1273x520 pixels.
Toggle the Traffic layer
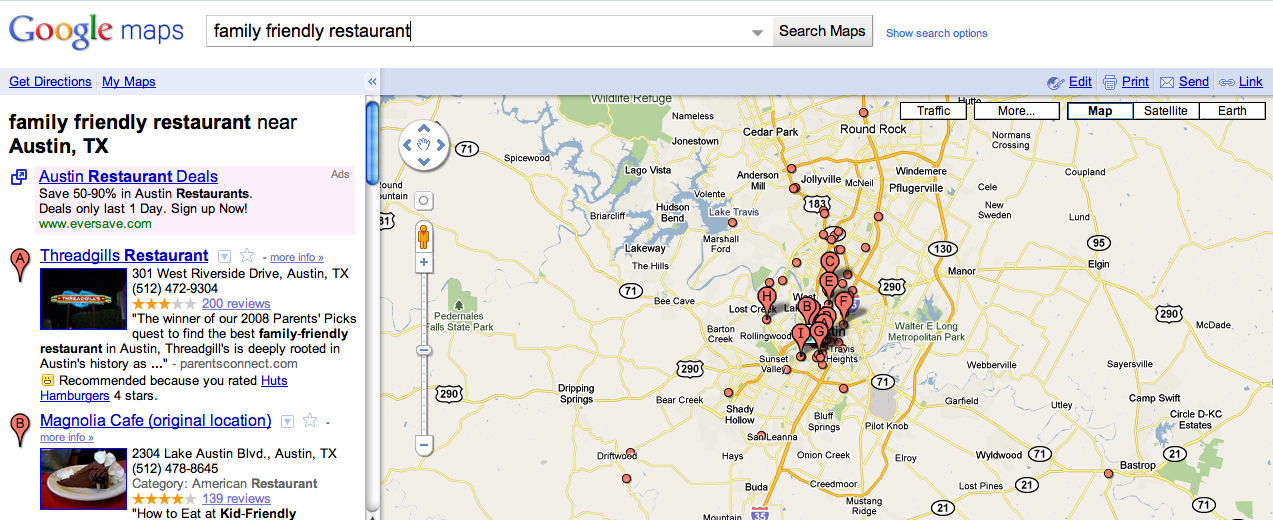[933, 111]
